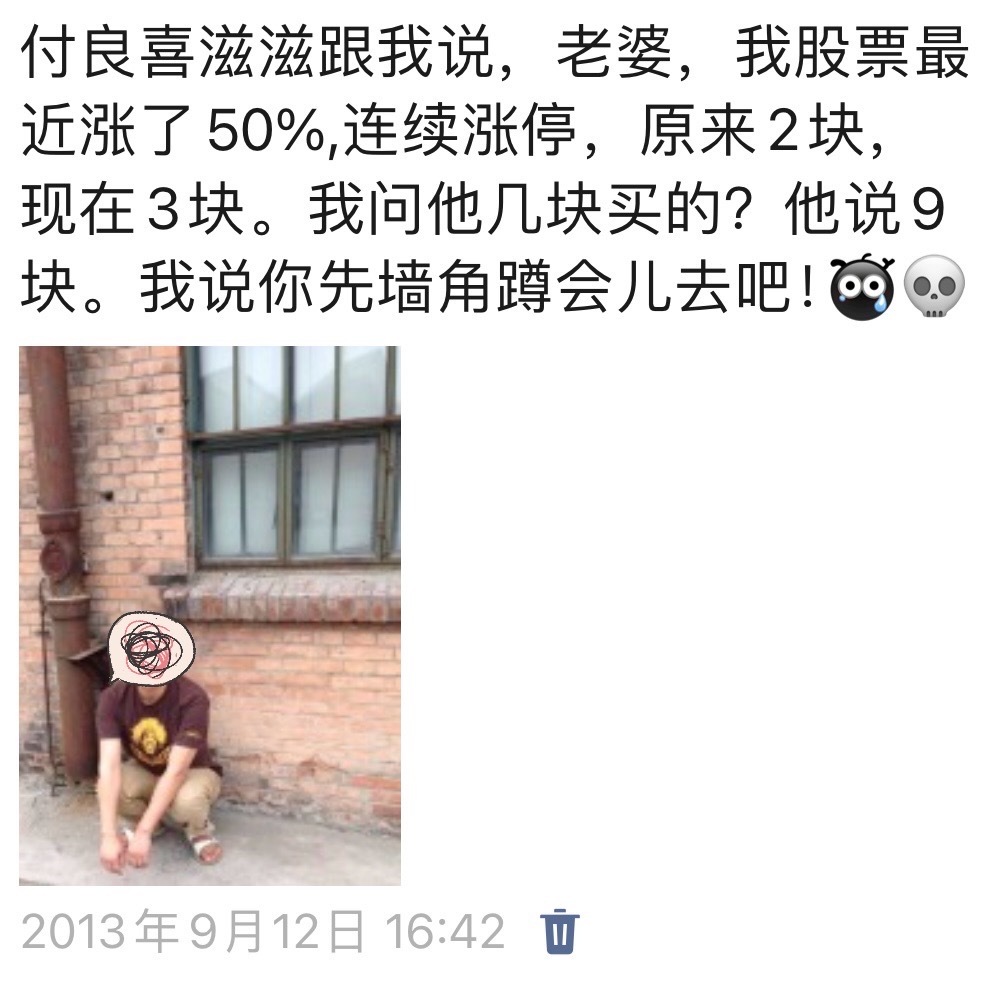Viewport: 984px width, 984px height.
Task: Delete this post with the trash icon
Action: tap(560, 932)
